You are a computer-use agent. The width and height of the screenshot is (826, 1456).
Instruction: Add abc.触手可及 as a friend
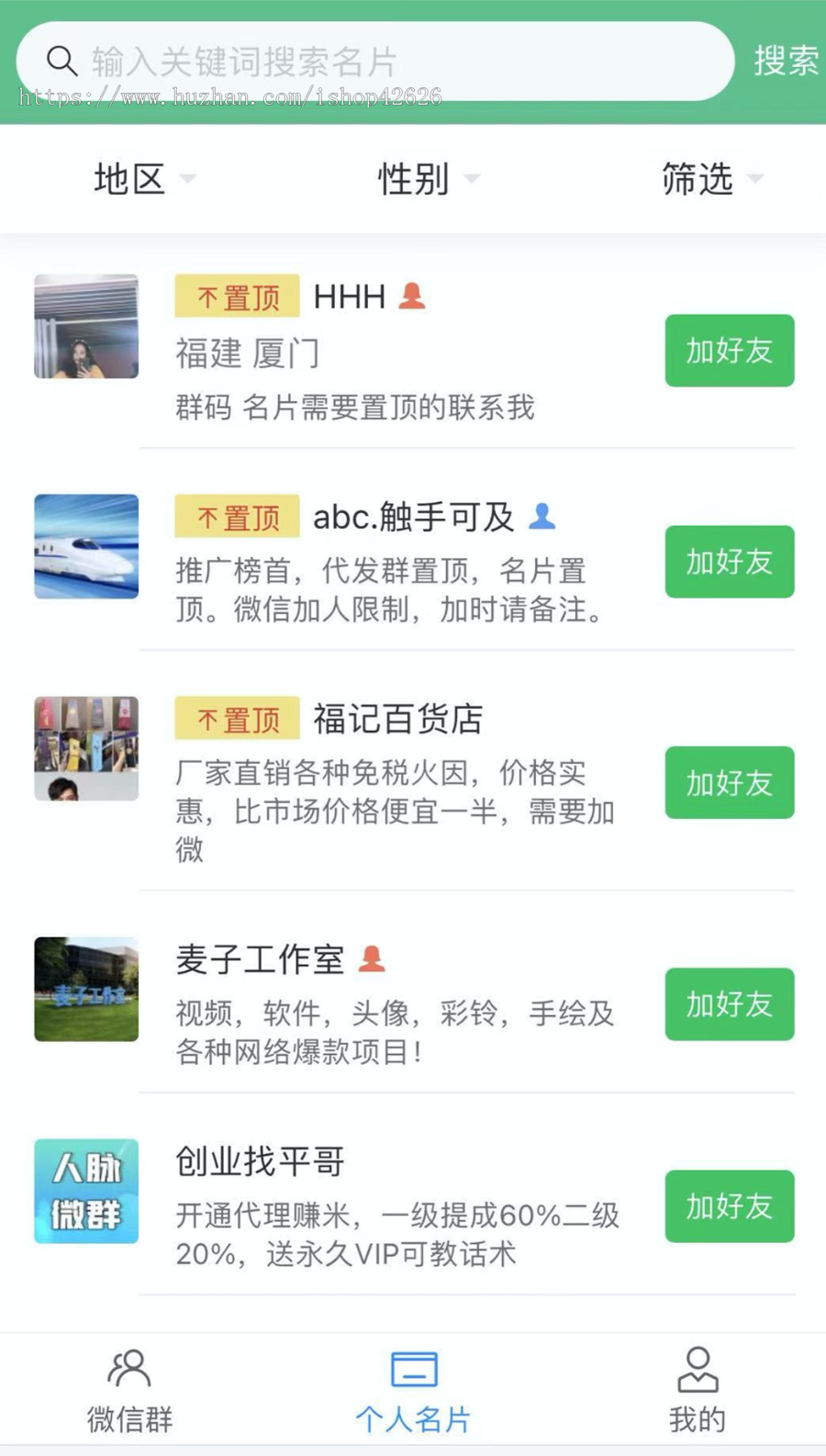pyautogui.click(x=729, y=562)
